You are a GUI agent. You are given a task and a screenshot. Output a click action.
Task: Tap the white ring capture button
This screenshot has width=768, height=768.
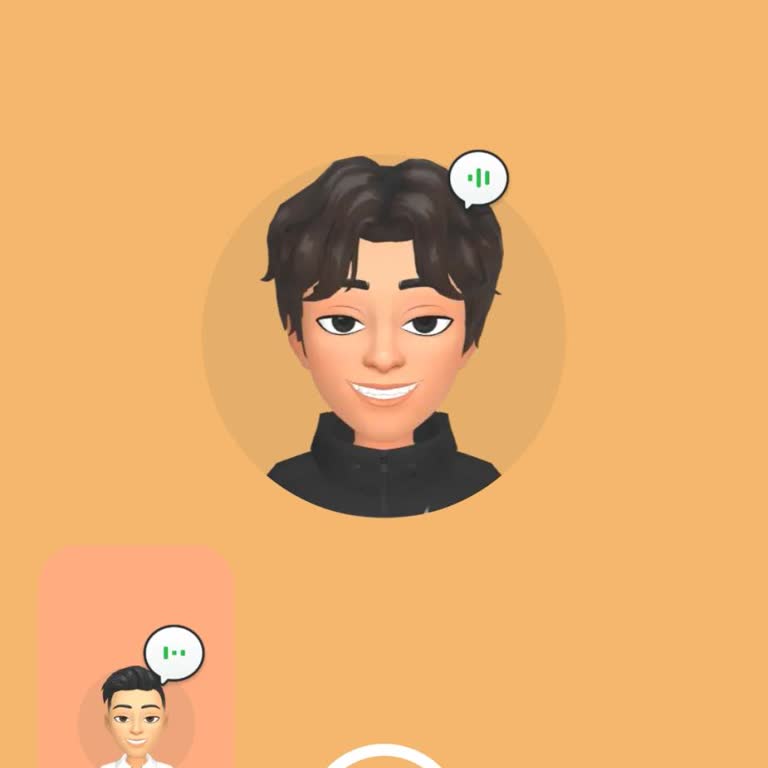[x=384, y=757]
